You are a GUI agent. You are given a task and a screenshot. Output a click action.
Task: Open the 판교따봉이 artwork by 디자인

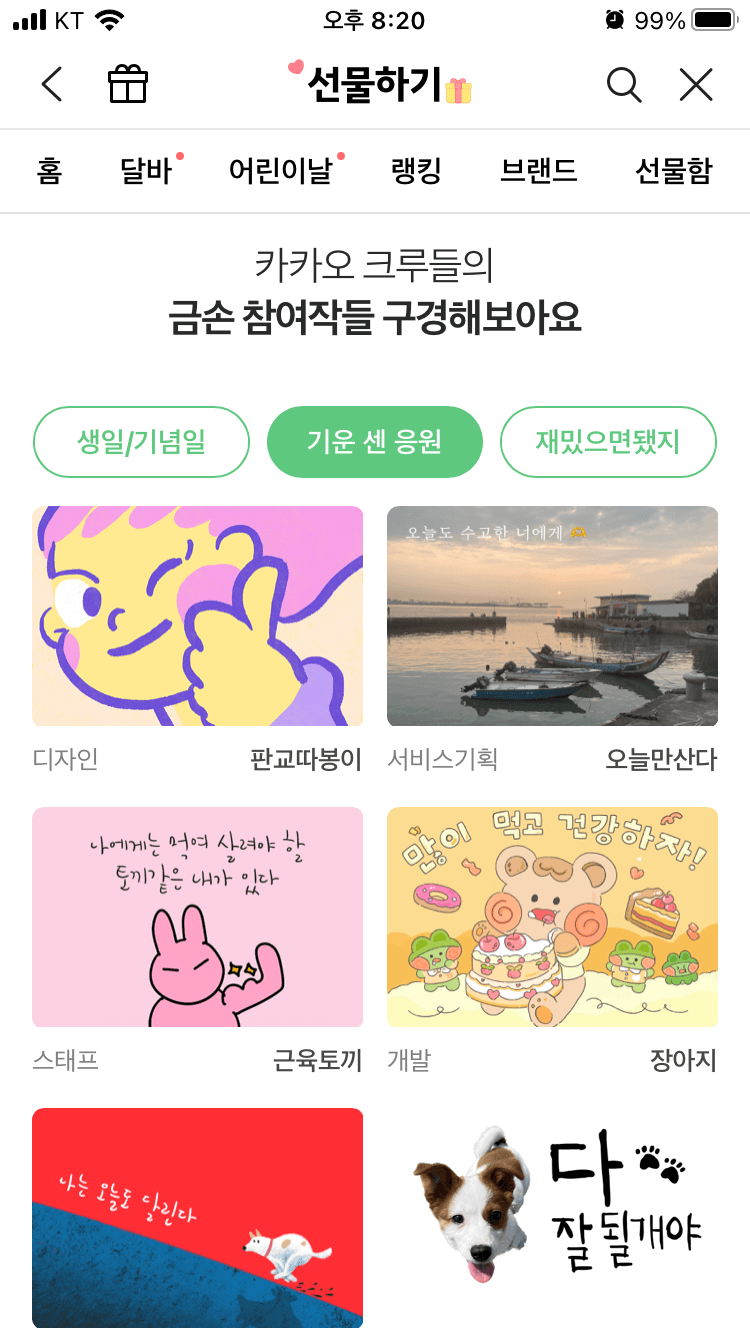click(x=197, y=616)
